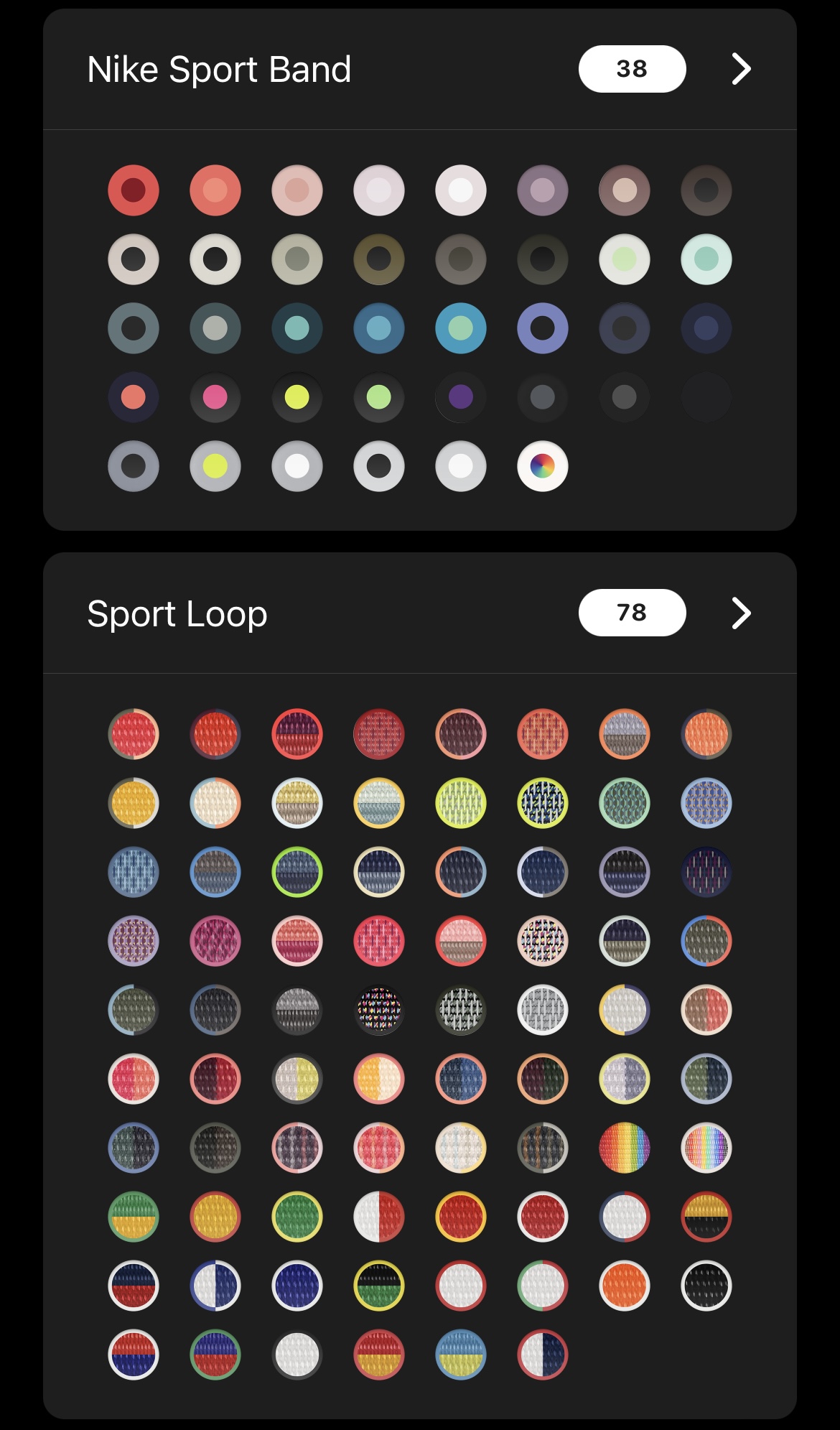Screen dimensions: 840x1430
Task: Open the Nike Sport Band section chevron
Action: pos(741,69)
